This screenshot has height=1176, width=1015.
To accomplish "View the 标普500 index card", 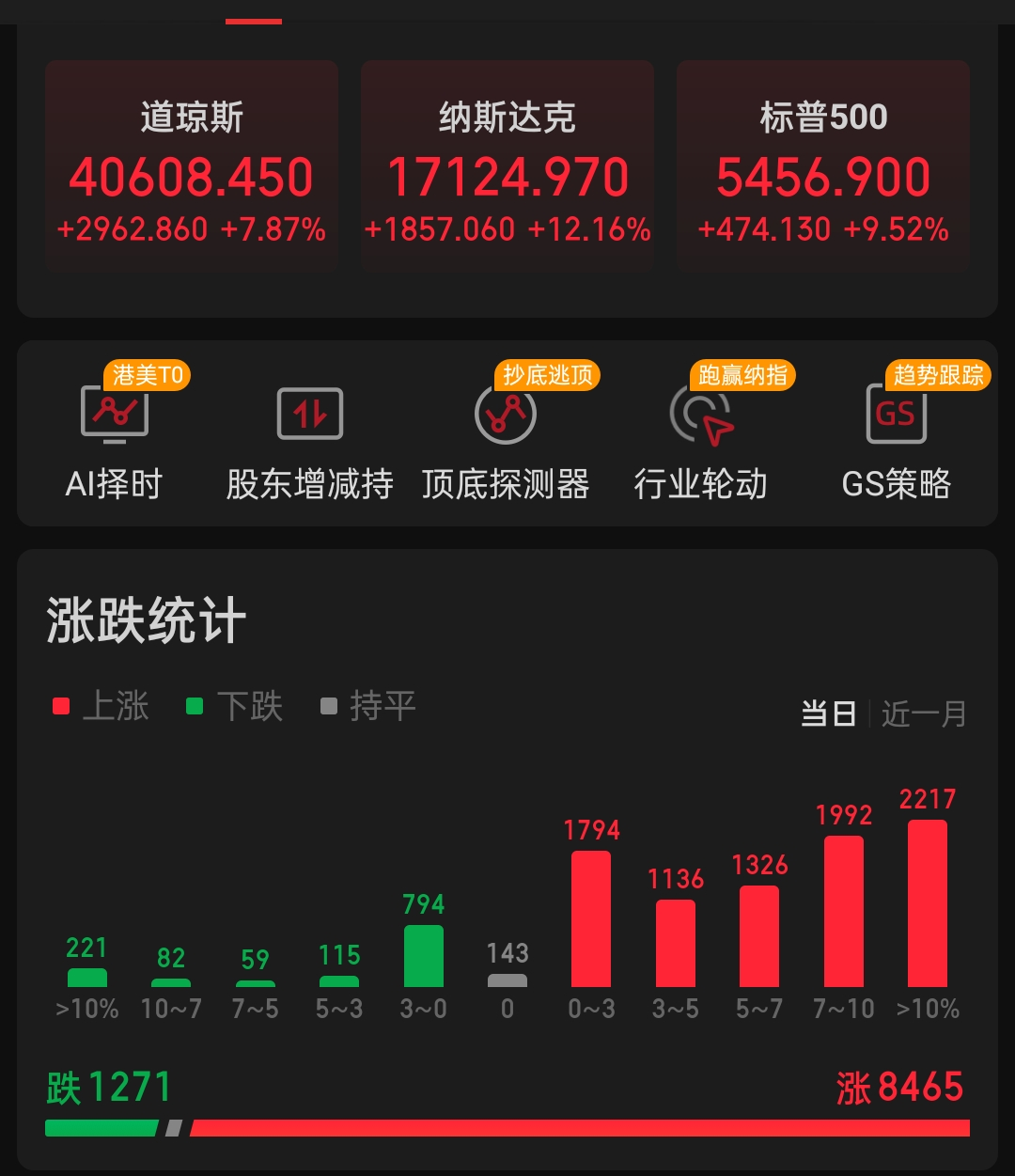I will tap(823, 167).
